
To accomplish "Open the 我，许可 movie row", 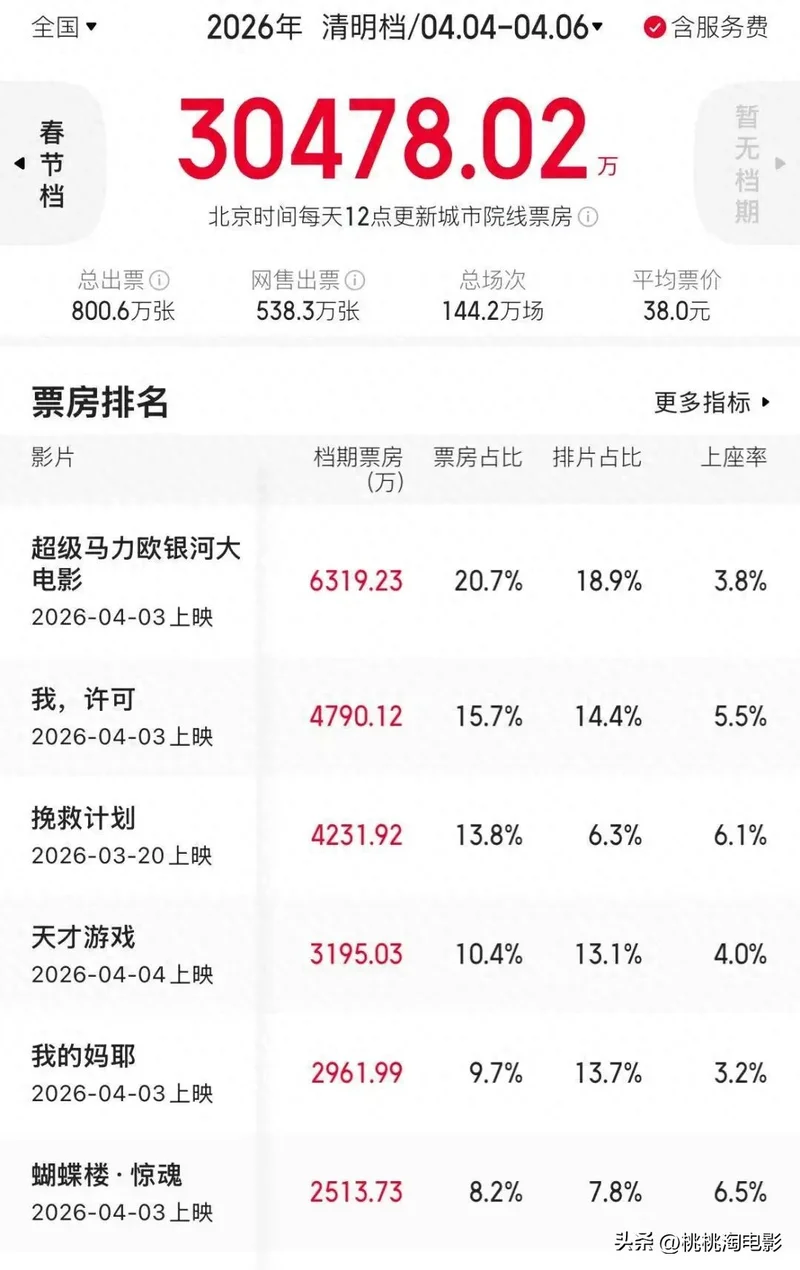I will [84, 700].
